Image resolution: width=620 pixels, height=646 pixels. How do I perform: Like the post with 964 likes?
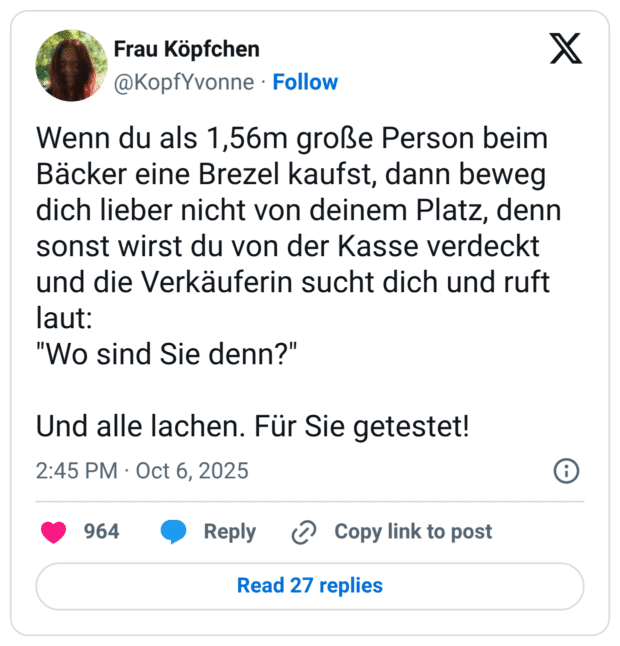coord(54,532)
